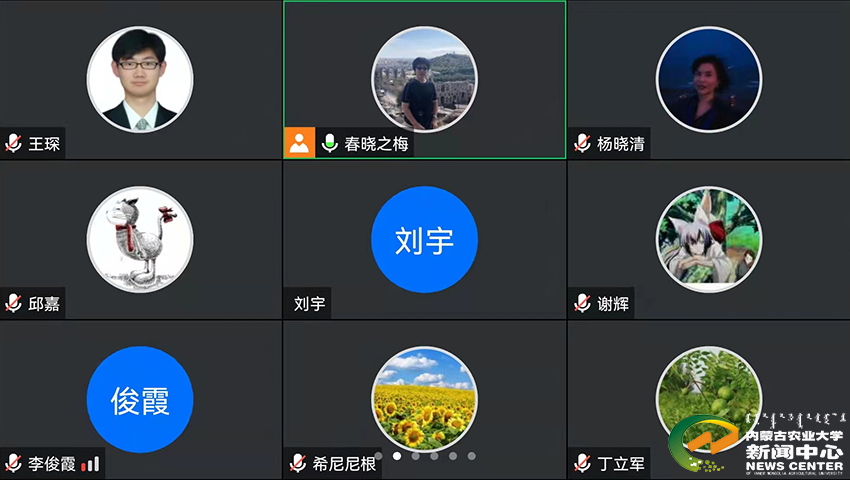Viewport: 850px width, 480px height.
Task: Open 李俊霞's participant tile
Action: pos(140,400)
